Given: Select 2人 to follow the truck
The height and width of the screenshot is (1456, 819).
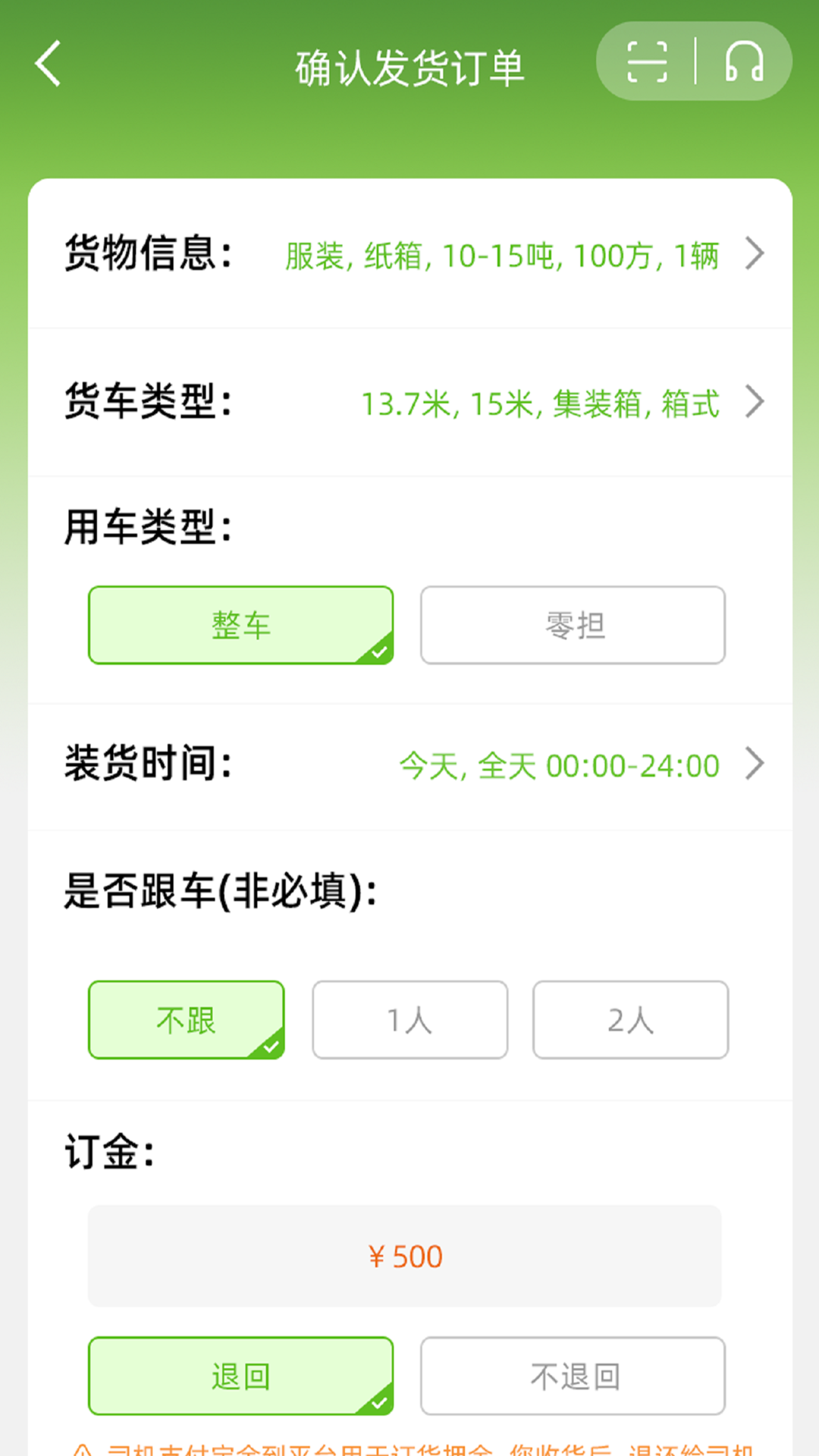Looking at the screenshot, I should [630, 1019].
